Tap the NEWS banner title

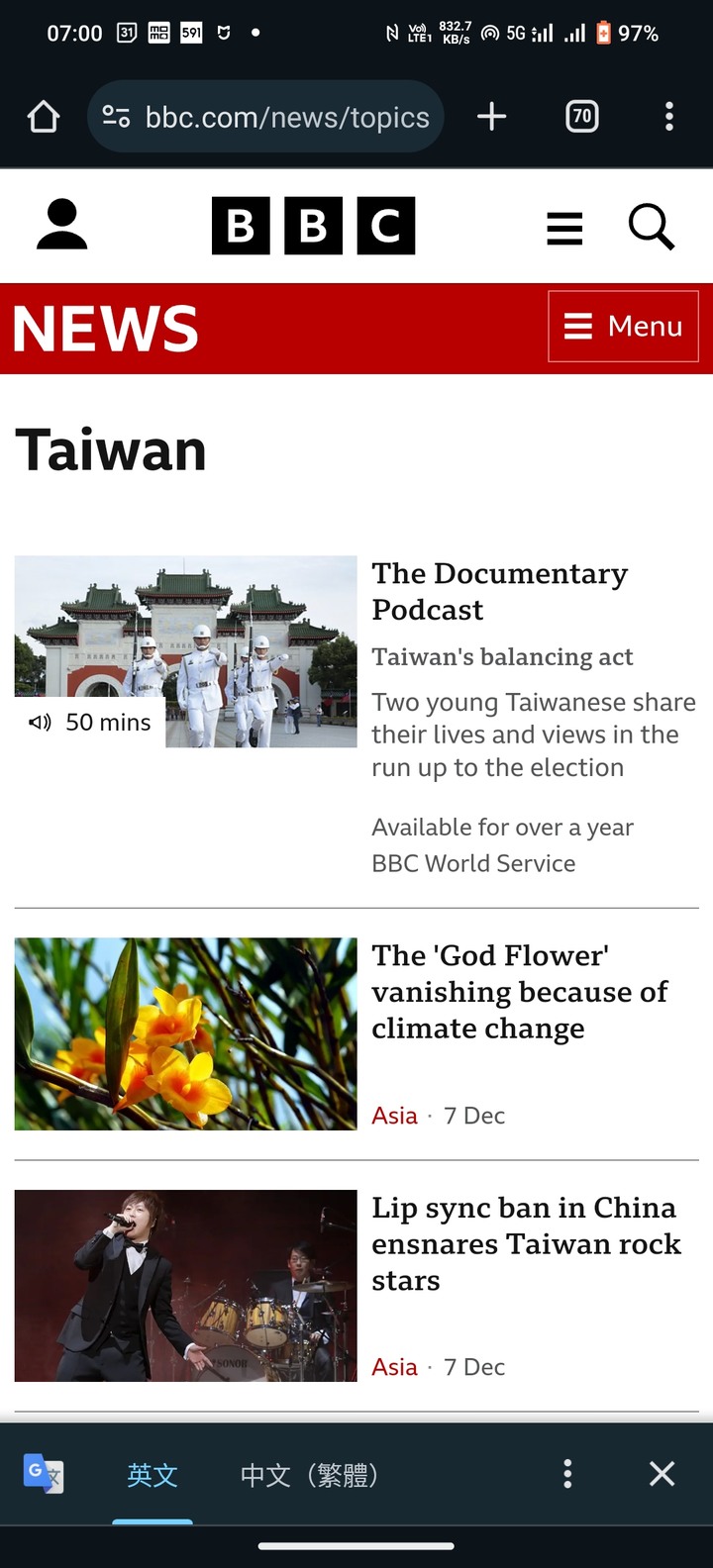click(x=106, y=329)
